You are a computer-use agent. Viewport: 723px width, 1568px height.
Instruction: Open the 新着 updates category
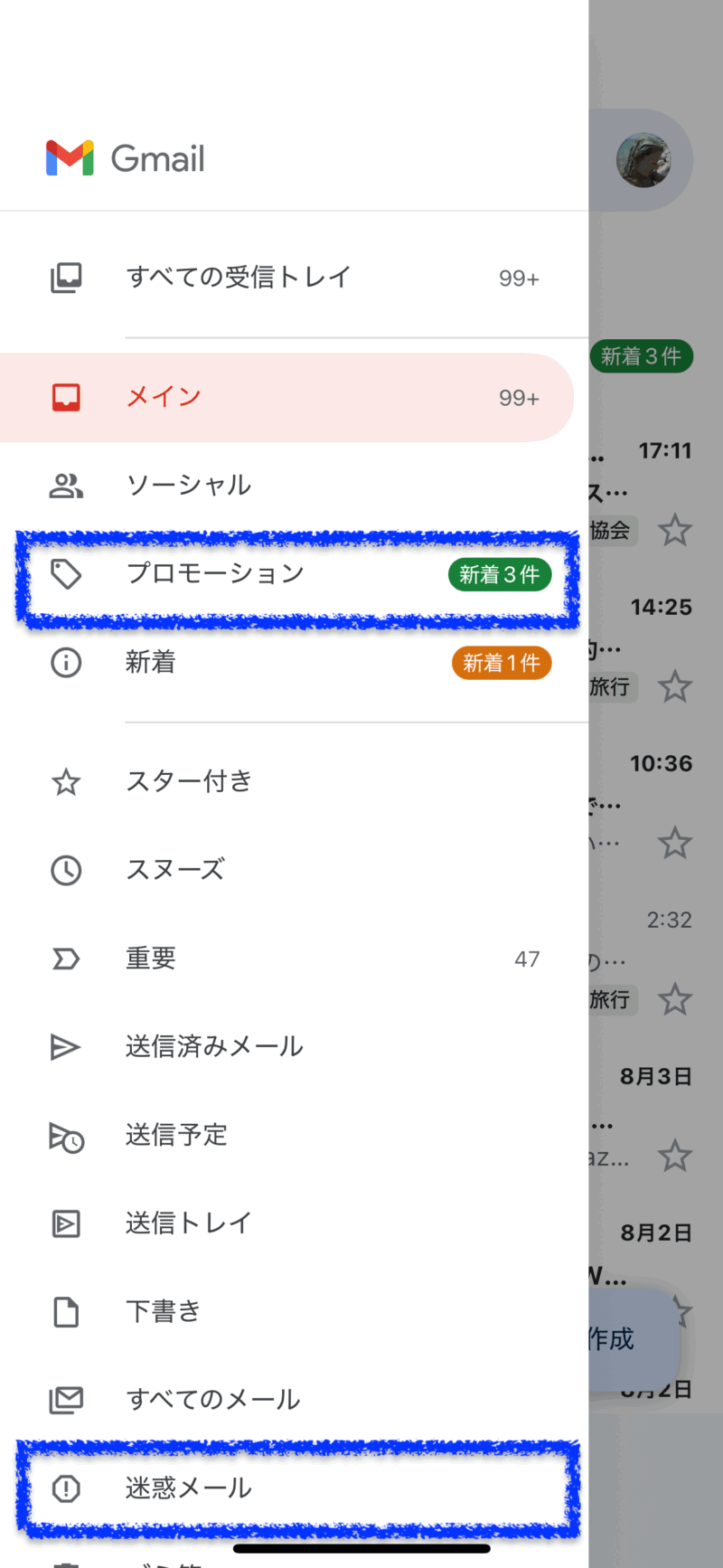(151, 663)
